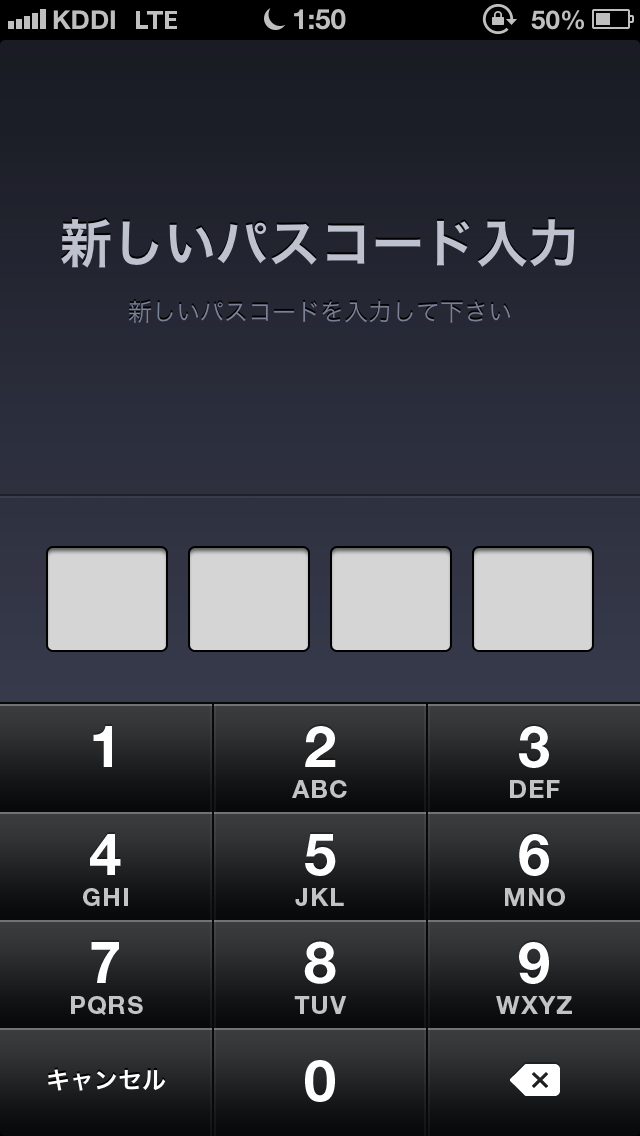Hit the 4 GHI key
Screen dimensions: 640x1136
pos(106,866)
